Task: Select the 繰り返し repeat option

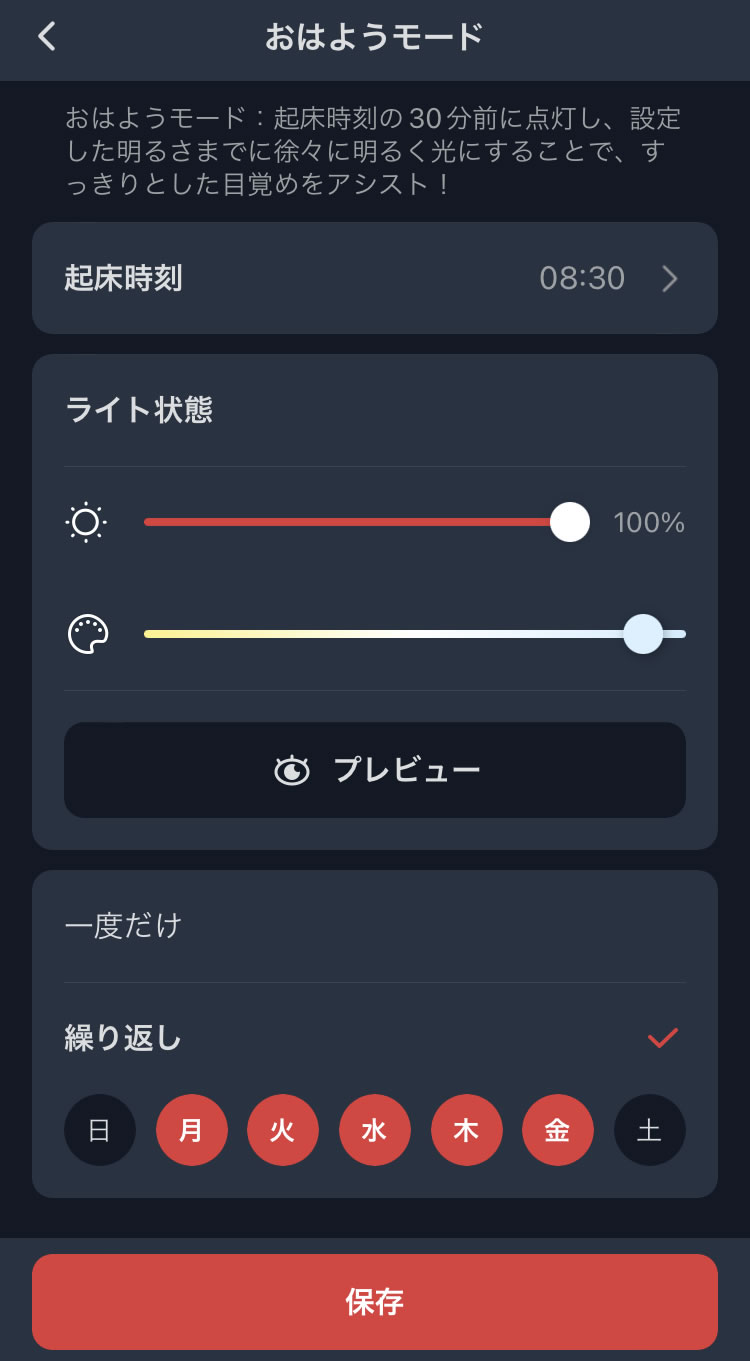Action: (375, 1038)
